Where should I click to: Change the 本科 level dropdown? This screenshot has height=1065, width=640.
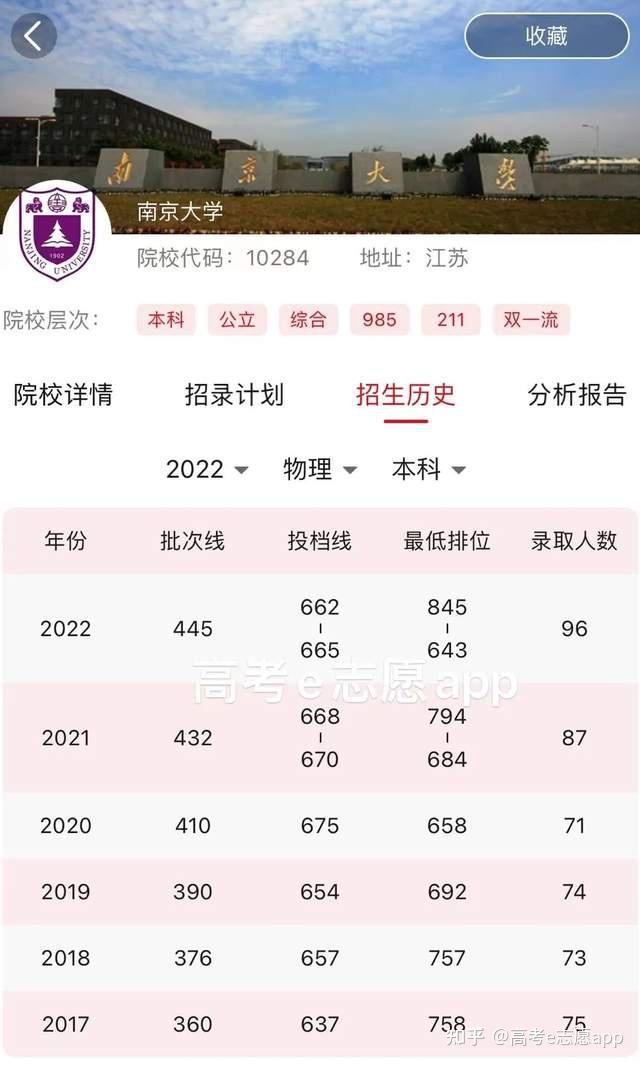tap(429, 469)
